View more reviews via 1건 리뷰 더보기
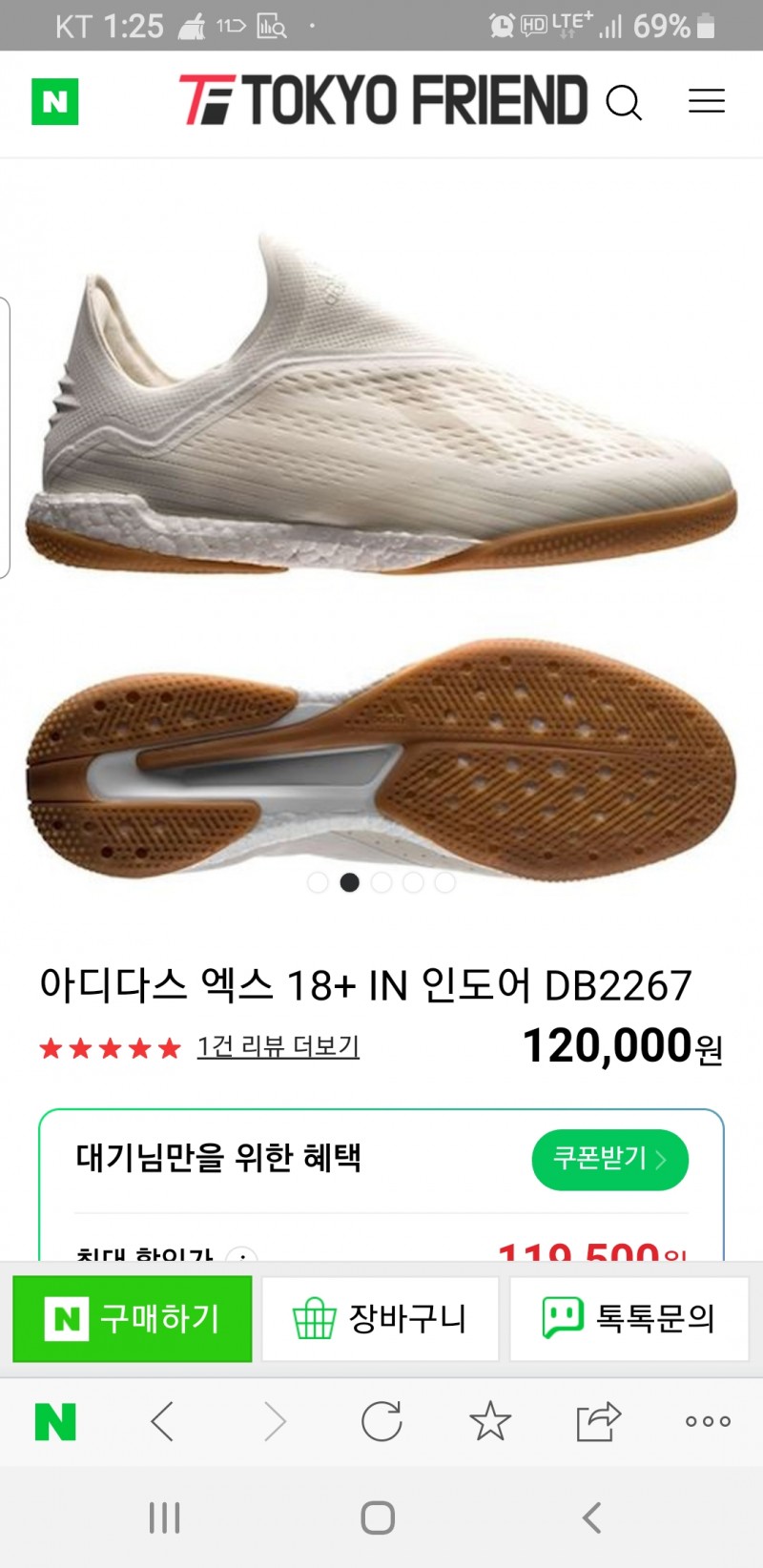Screen dimensions: 763x1568 [278, 1047]
